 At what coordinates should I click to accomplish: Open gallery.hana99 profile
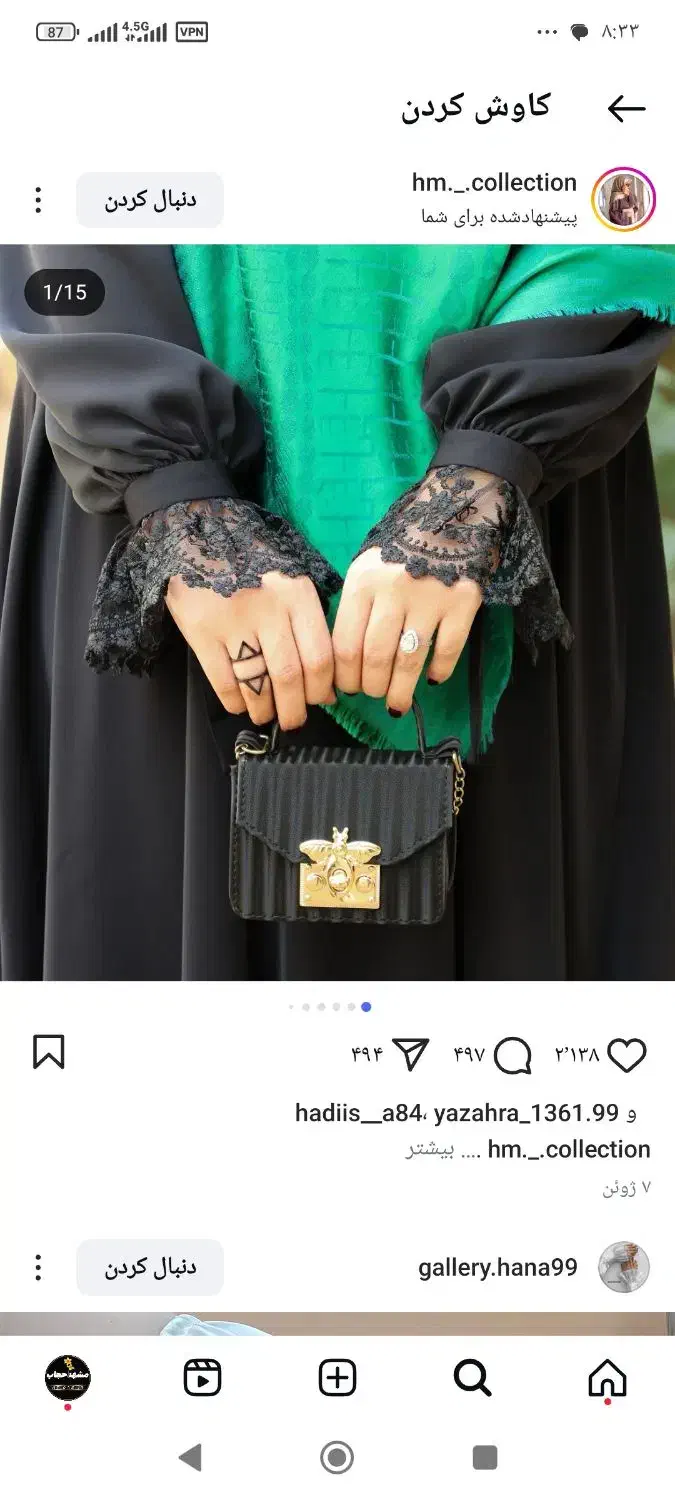pyautogui.click(x=497, y=1268)
